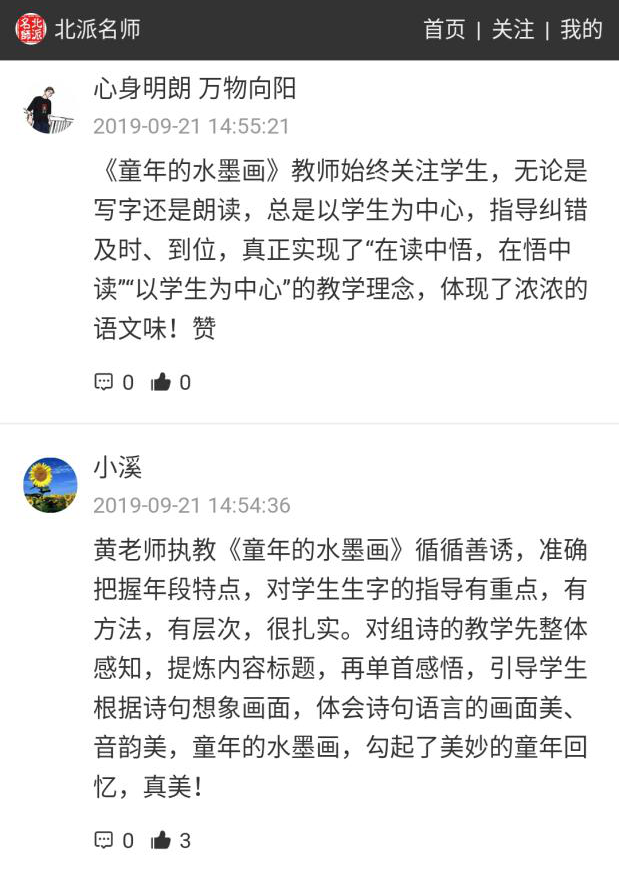Open the 首页 link in header
The width and height of the screenshot is (620, 880).
444,29
